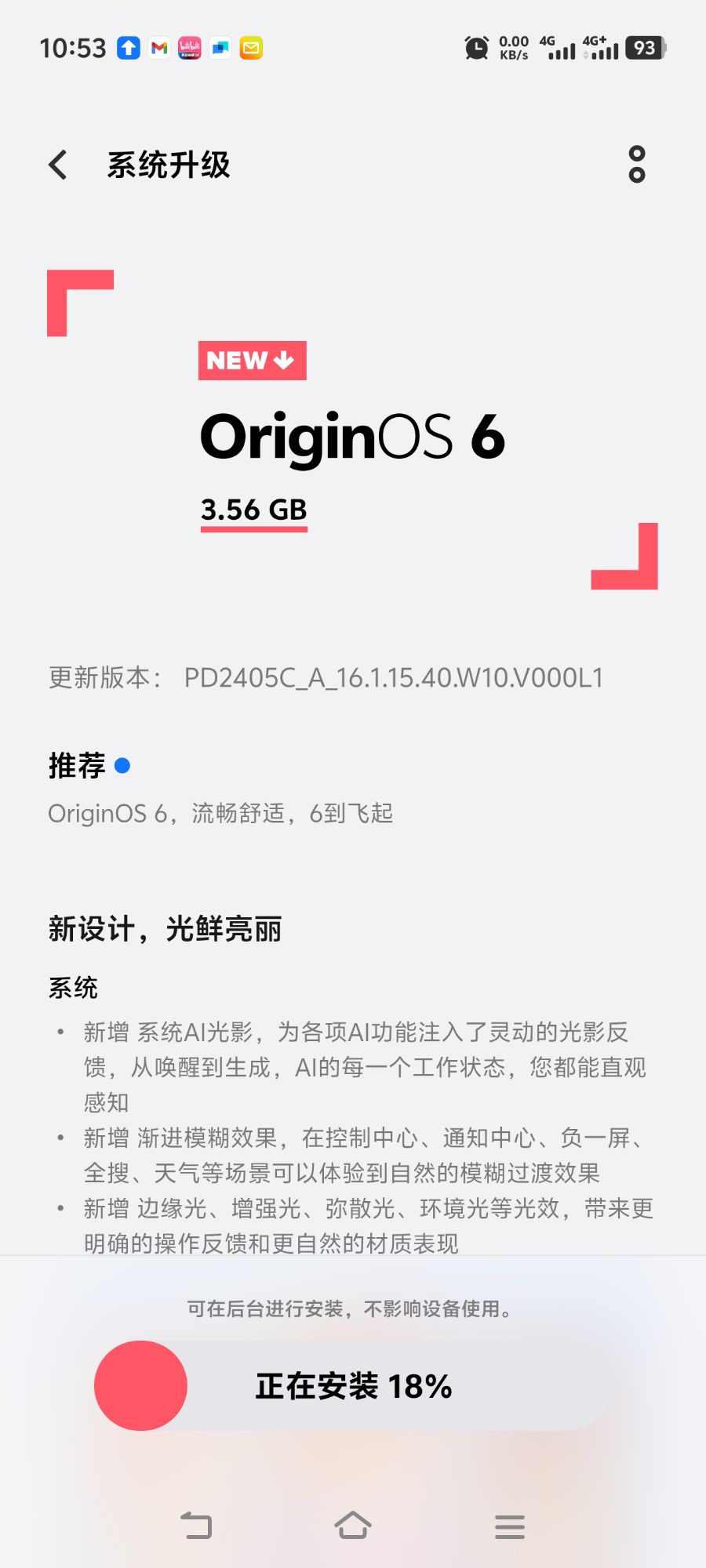Tap the 正在安装 18% progress button
This screenshot has height=1568, width=706.
click(x=353, y=1386)
